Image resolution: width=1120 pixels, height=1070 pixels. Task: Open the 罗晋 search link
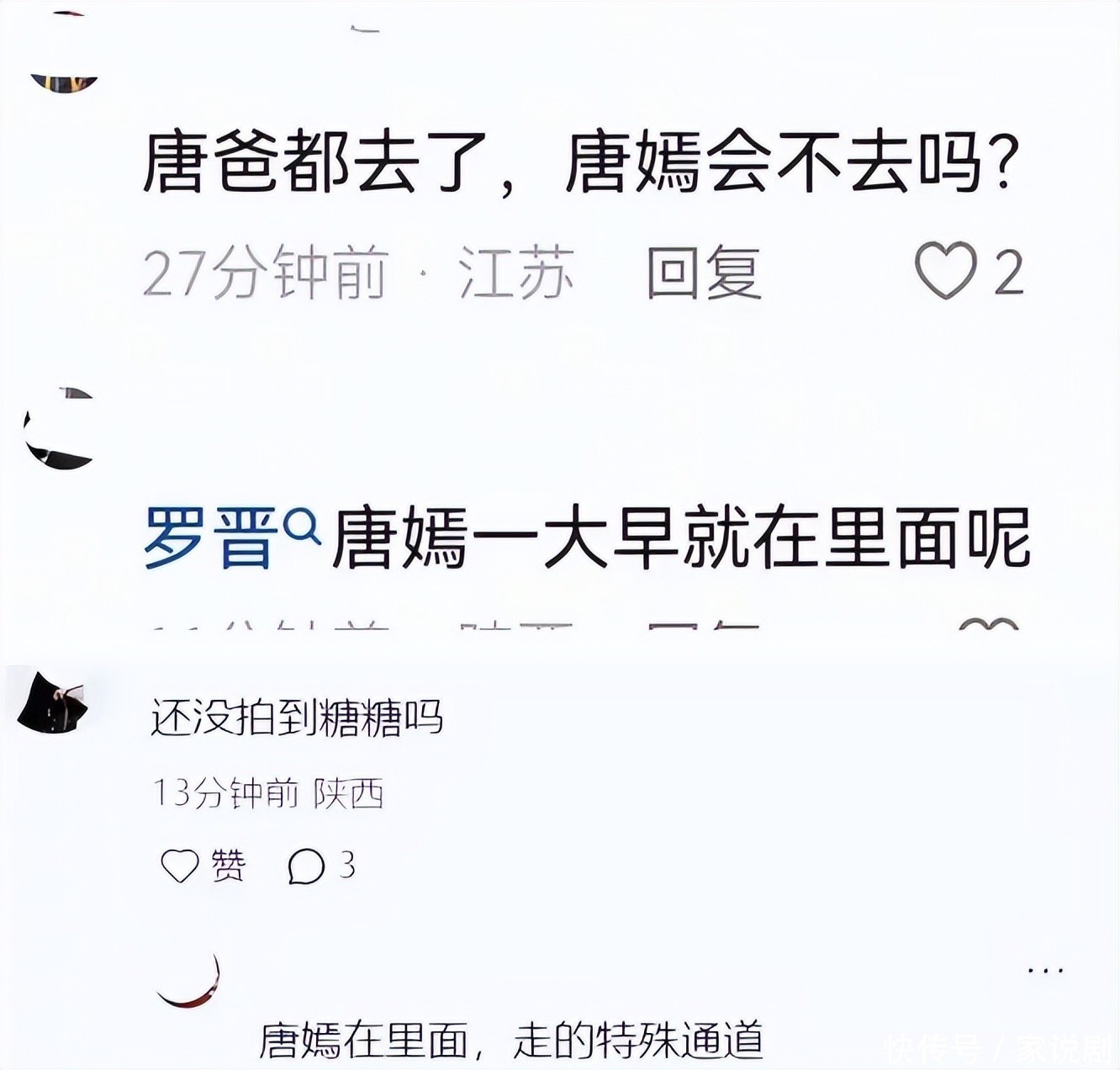click(233, 538)
